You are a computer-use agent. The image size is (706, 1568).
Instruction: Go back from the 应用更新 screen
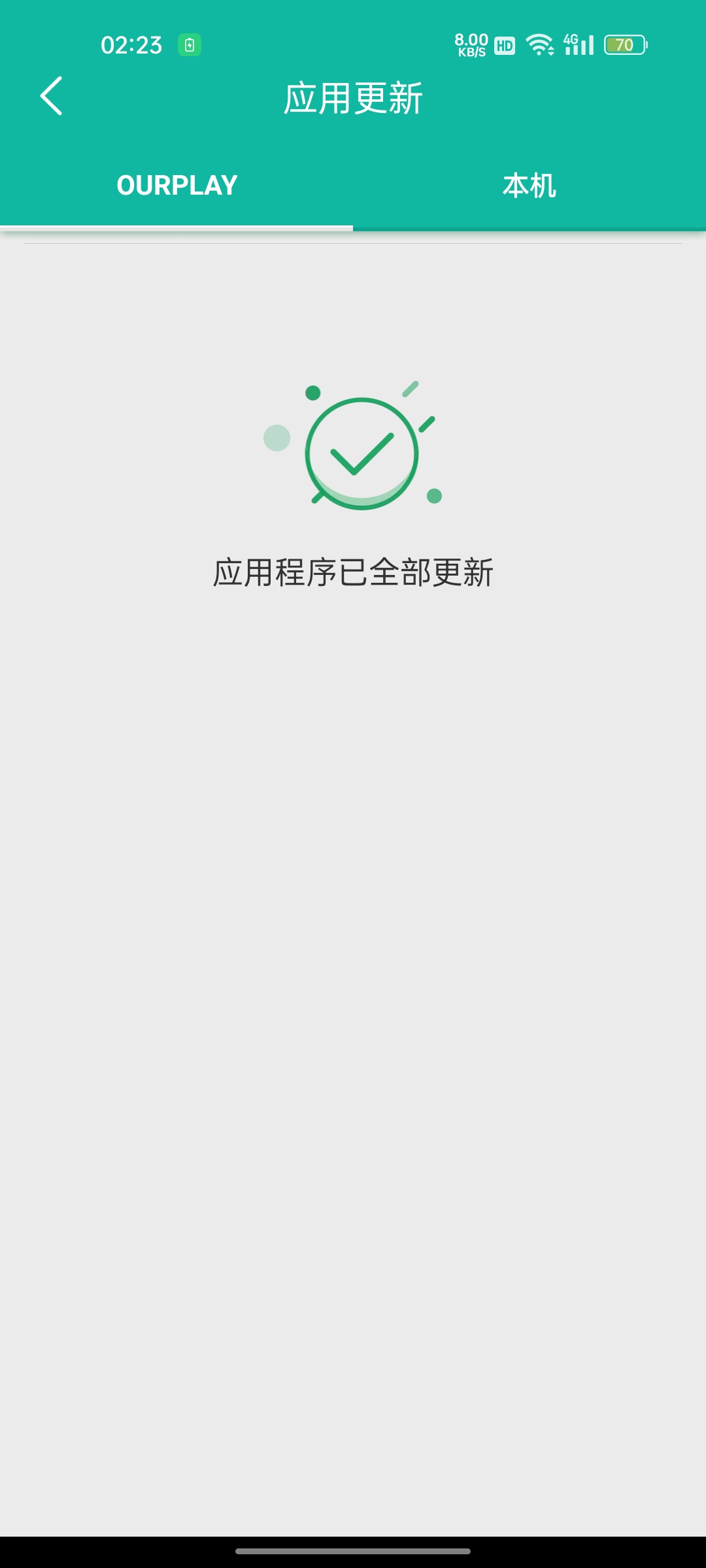click(51, 96)
